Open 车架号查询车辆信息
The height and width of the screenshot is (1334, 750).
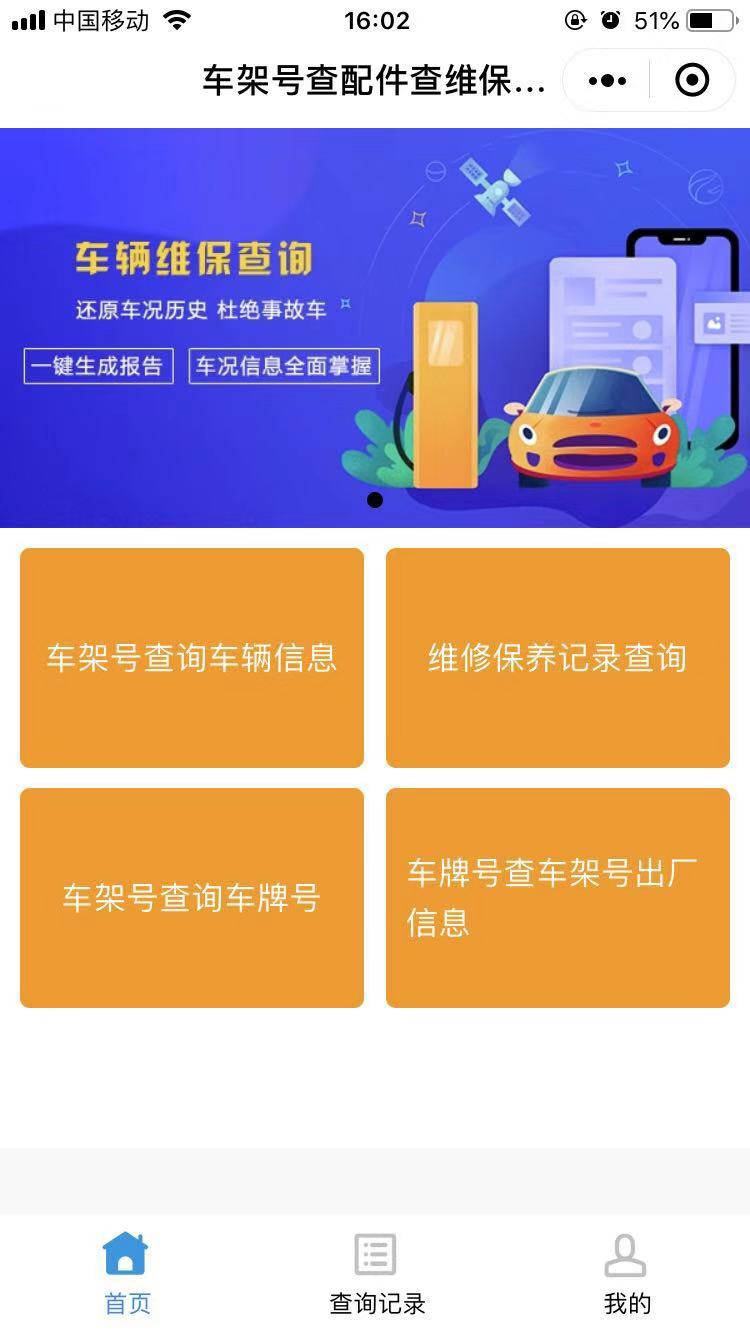[192, 658]
